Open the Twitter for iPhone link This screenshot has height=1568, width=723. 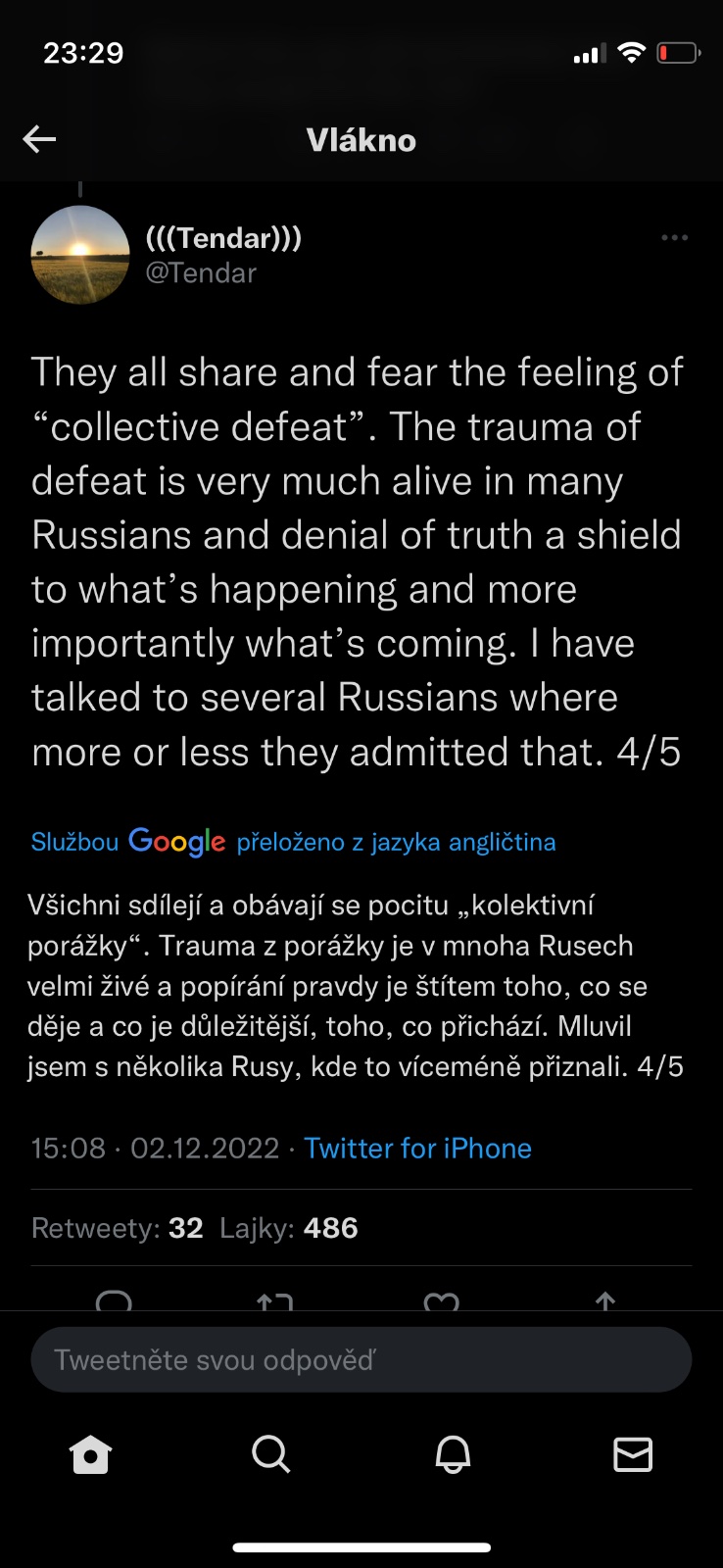point(417,1148)
